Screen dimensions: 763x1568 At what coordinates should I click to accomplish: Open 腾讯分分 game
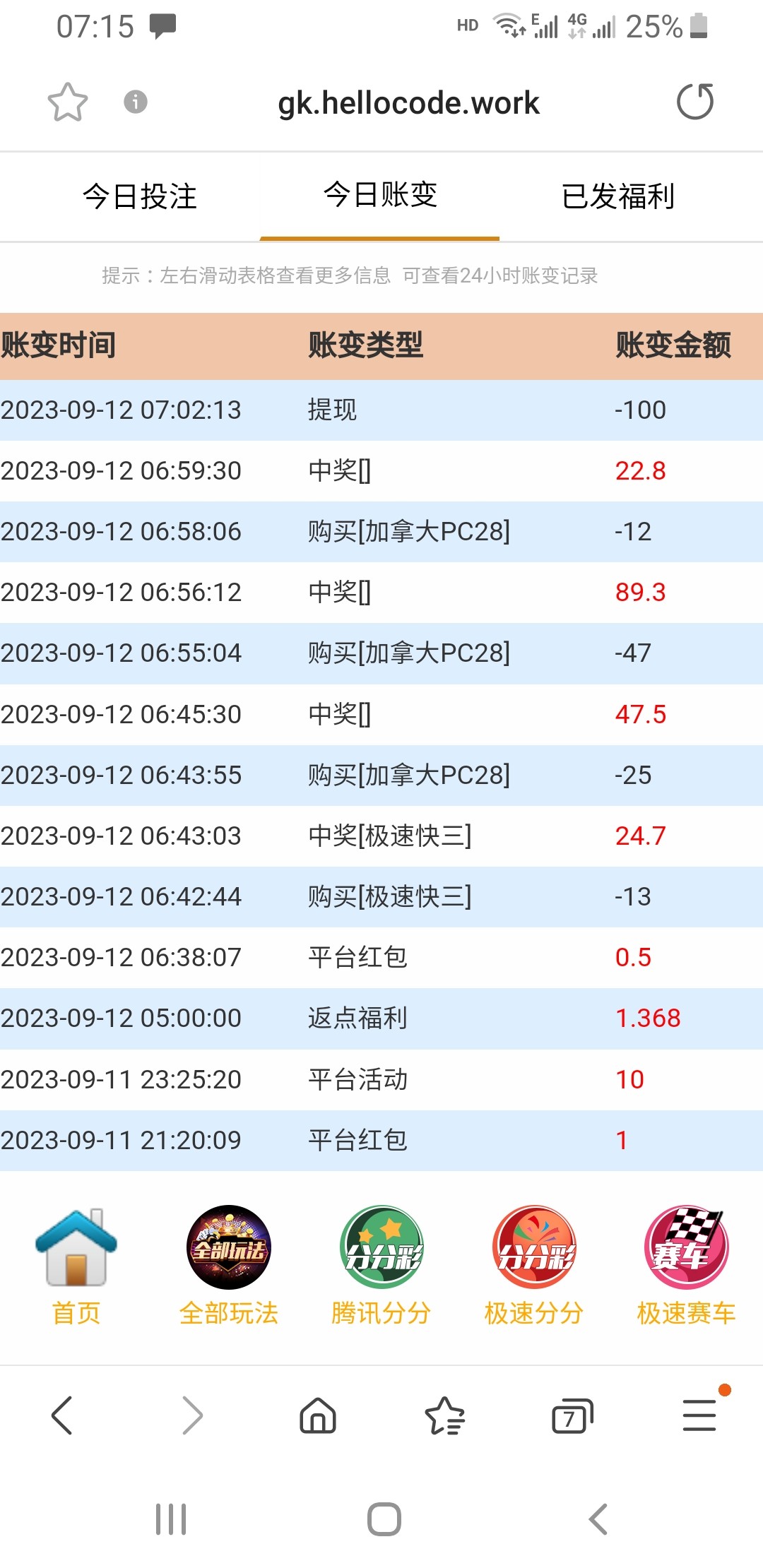(381, 1266)
